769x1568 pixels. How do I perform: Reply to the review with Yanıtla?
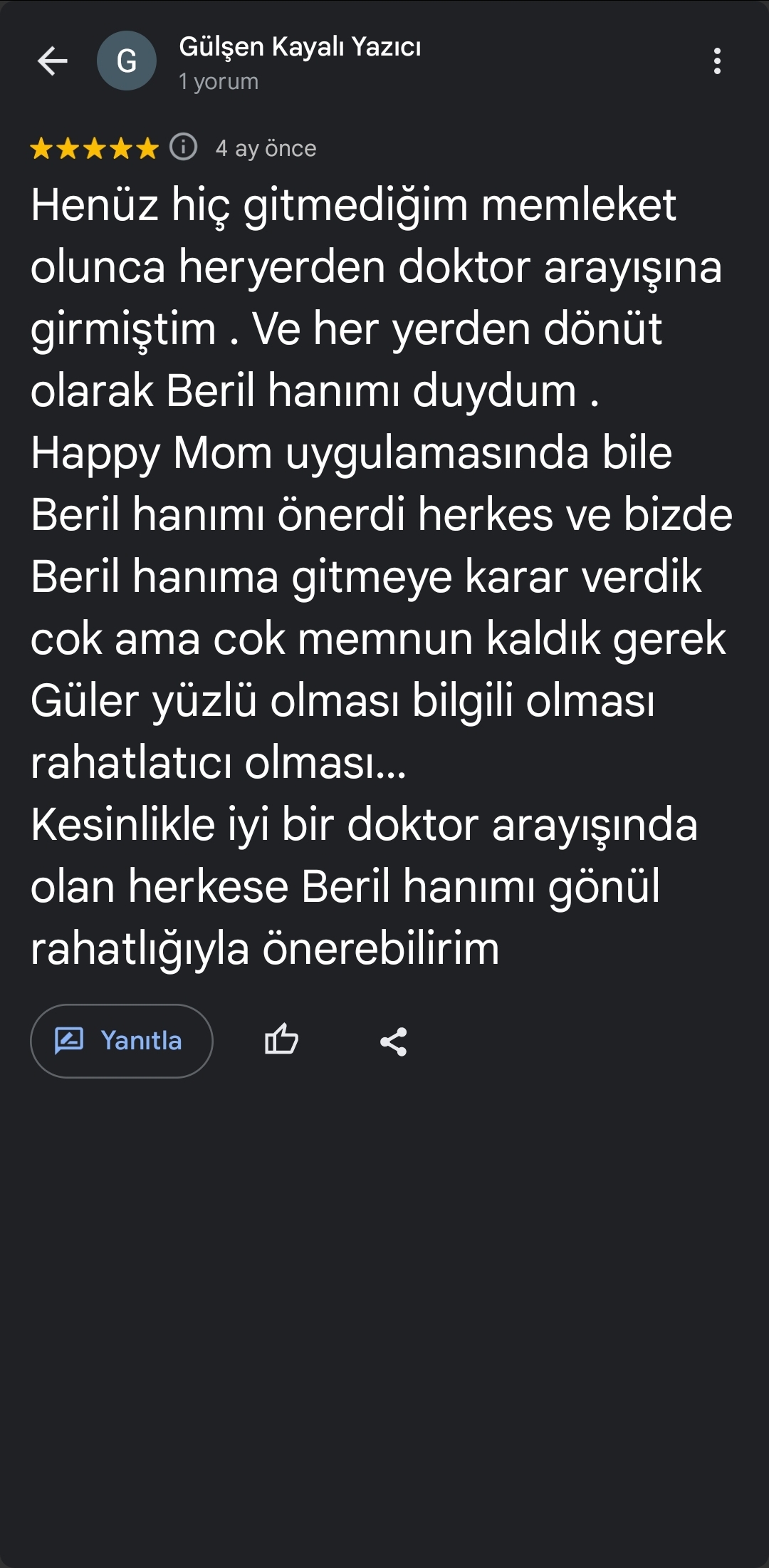tap(122, 1041)
